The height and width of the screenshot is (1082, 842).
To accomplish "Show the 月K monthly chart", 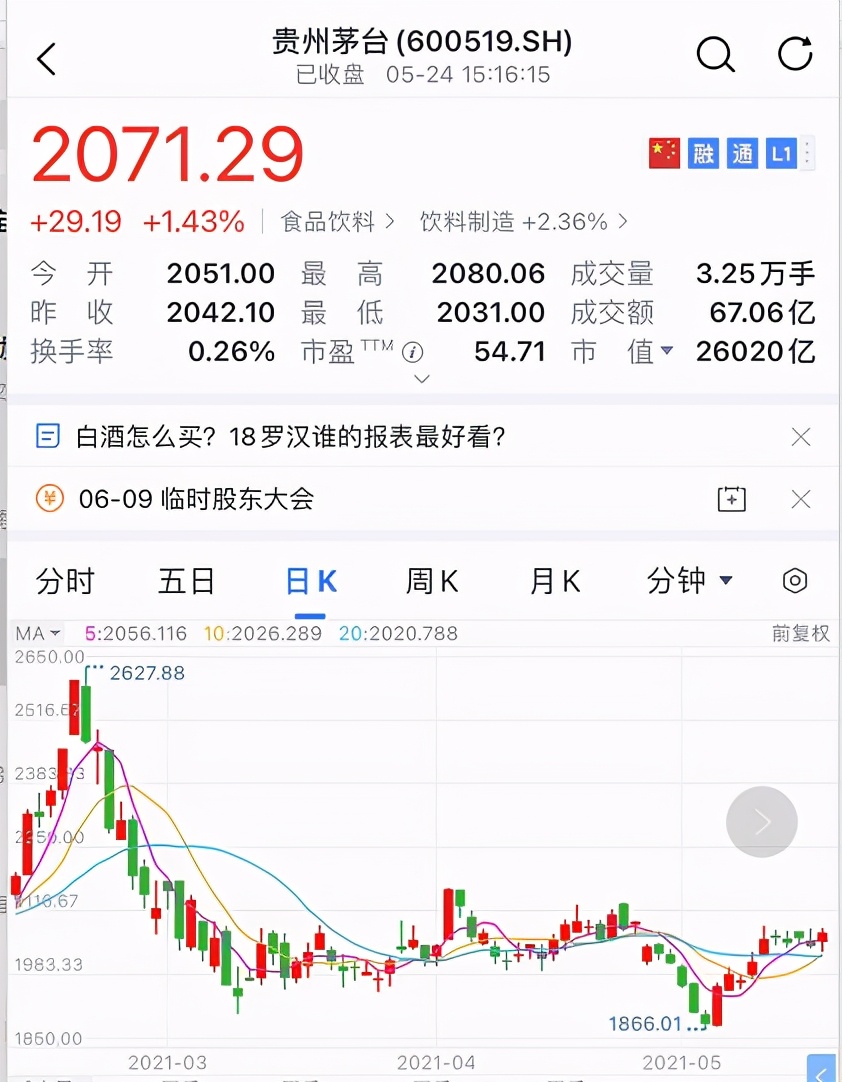I will (555, 581).
